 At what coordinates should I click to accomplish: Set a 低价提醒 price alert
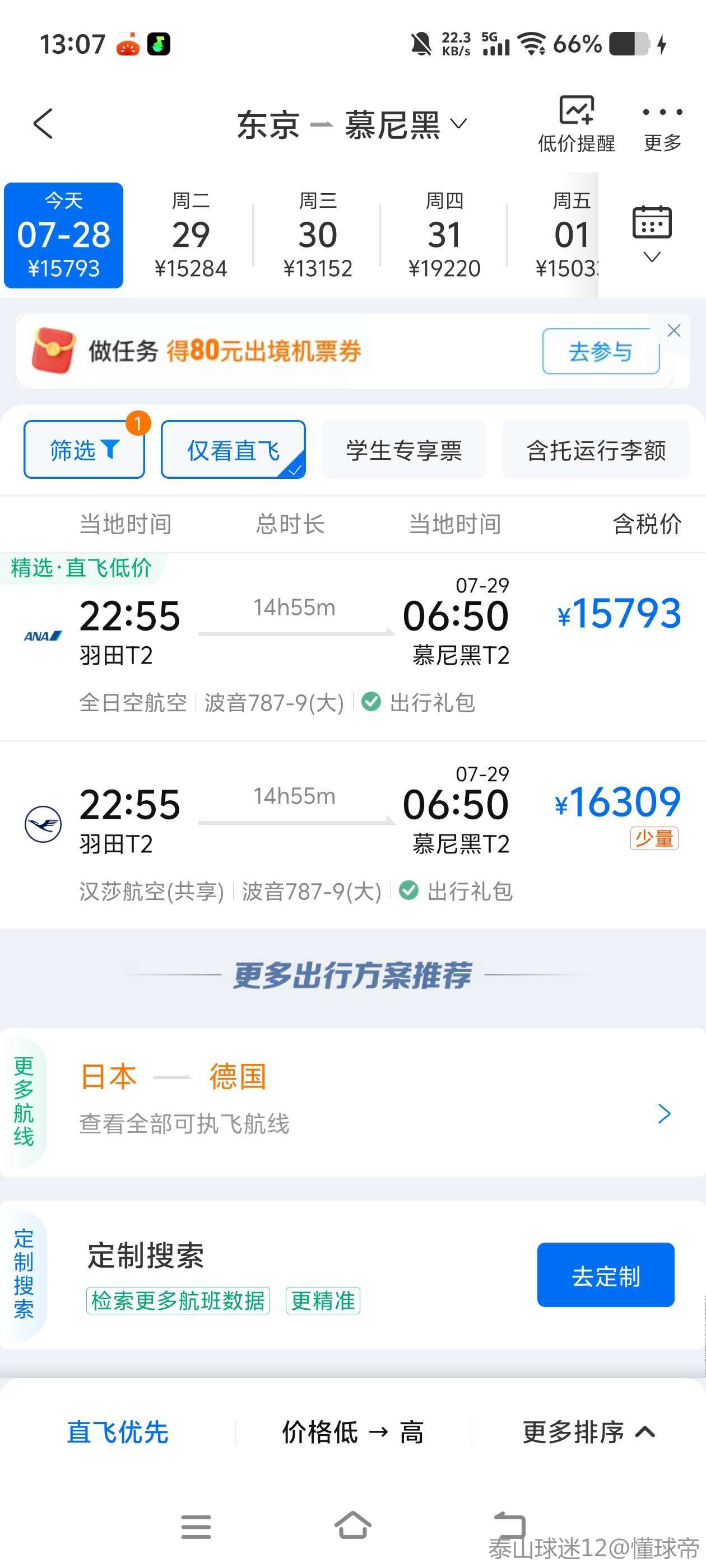[x=575, y=124]
